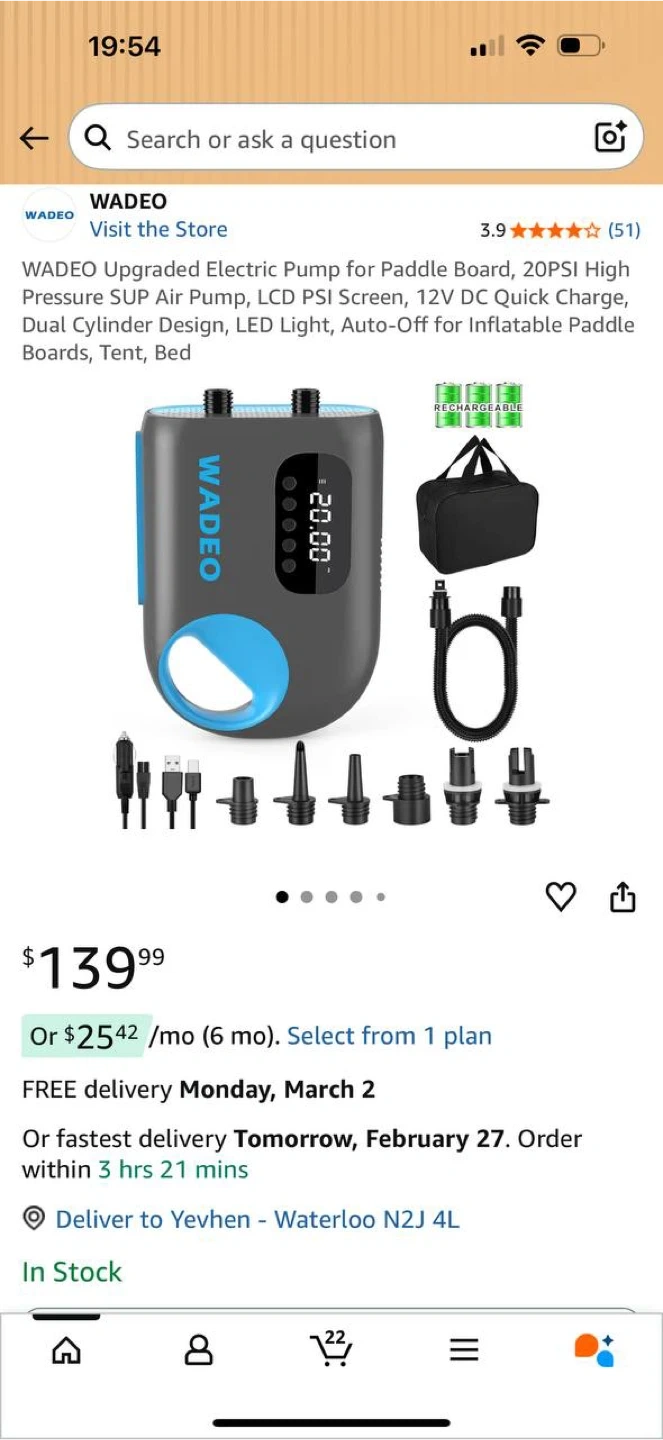This screenshot has width=663, height=1440.
Task: Open the cart with 22 items
Action: coord(331,1349)
